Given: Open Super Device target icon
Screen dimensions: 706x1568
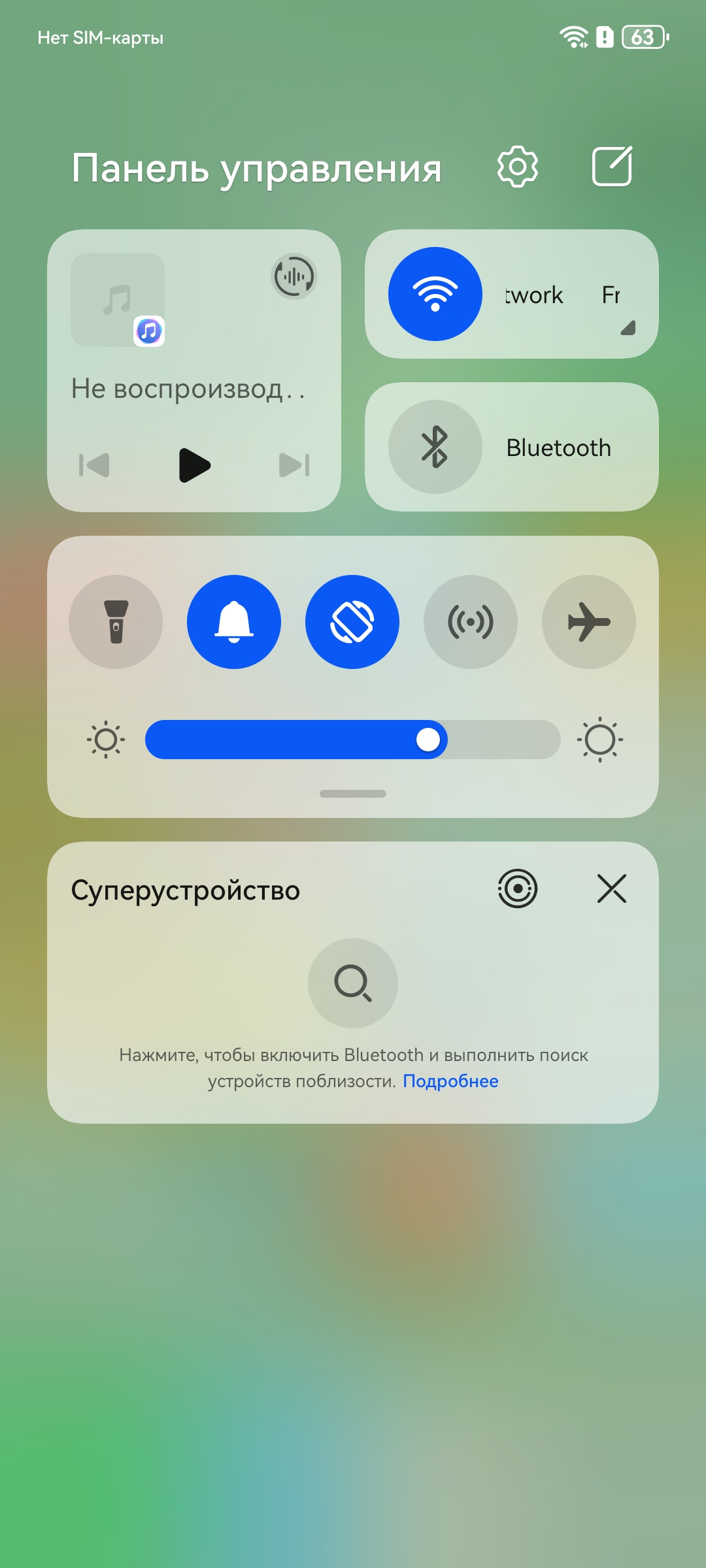Looking at the screenshot, I should pyautogui.click(x=517, y=889).
